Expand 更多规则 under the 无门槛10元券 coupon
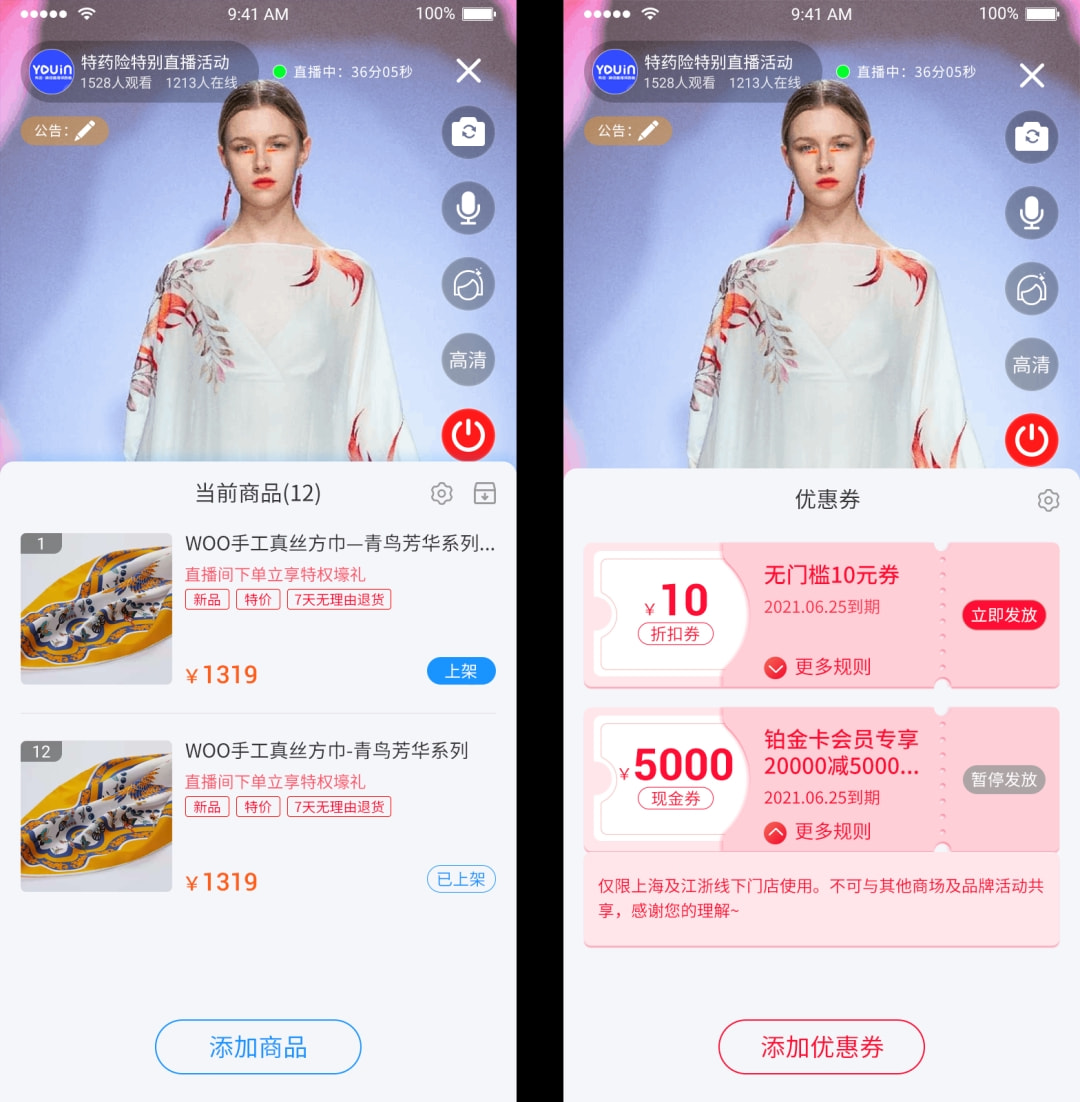Screen dimensions: 1080x1102 pyautogui.click(x=818, y=667)
